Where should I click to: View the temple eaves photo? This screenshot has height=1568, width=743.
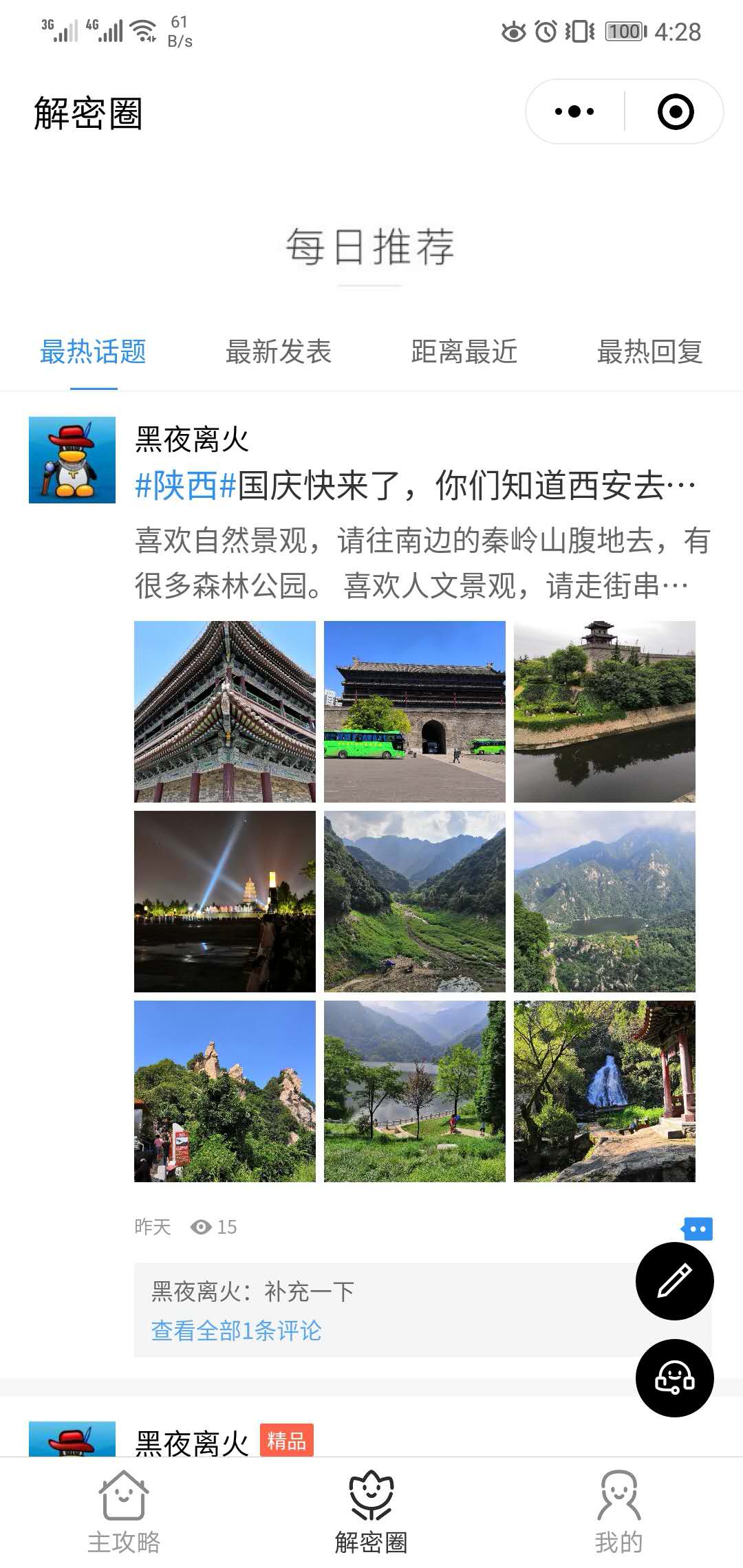pos(225,712)
